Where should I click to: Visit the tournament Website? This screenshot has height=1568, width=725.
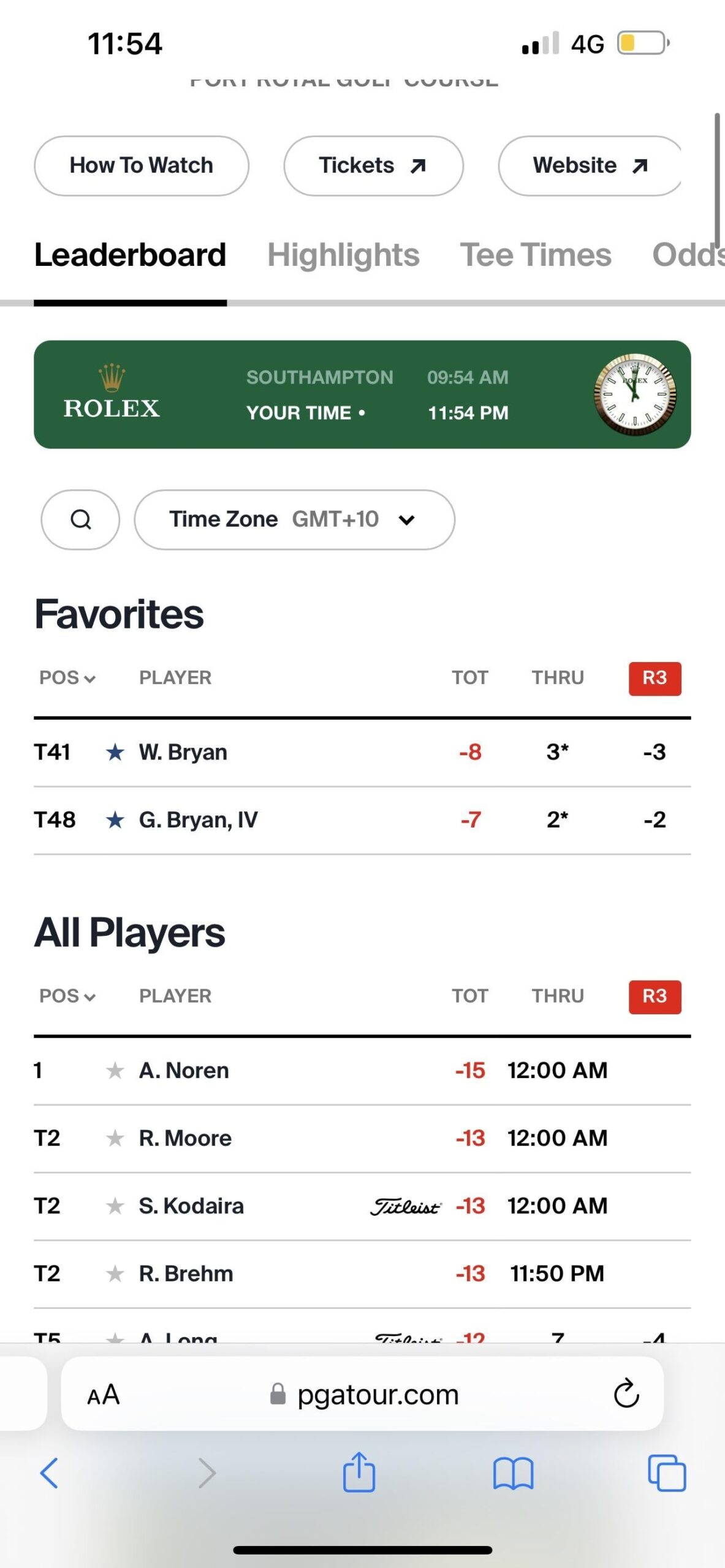pyautogui.click(x=590, y=165)
